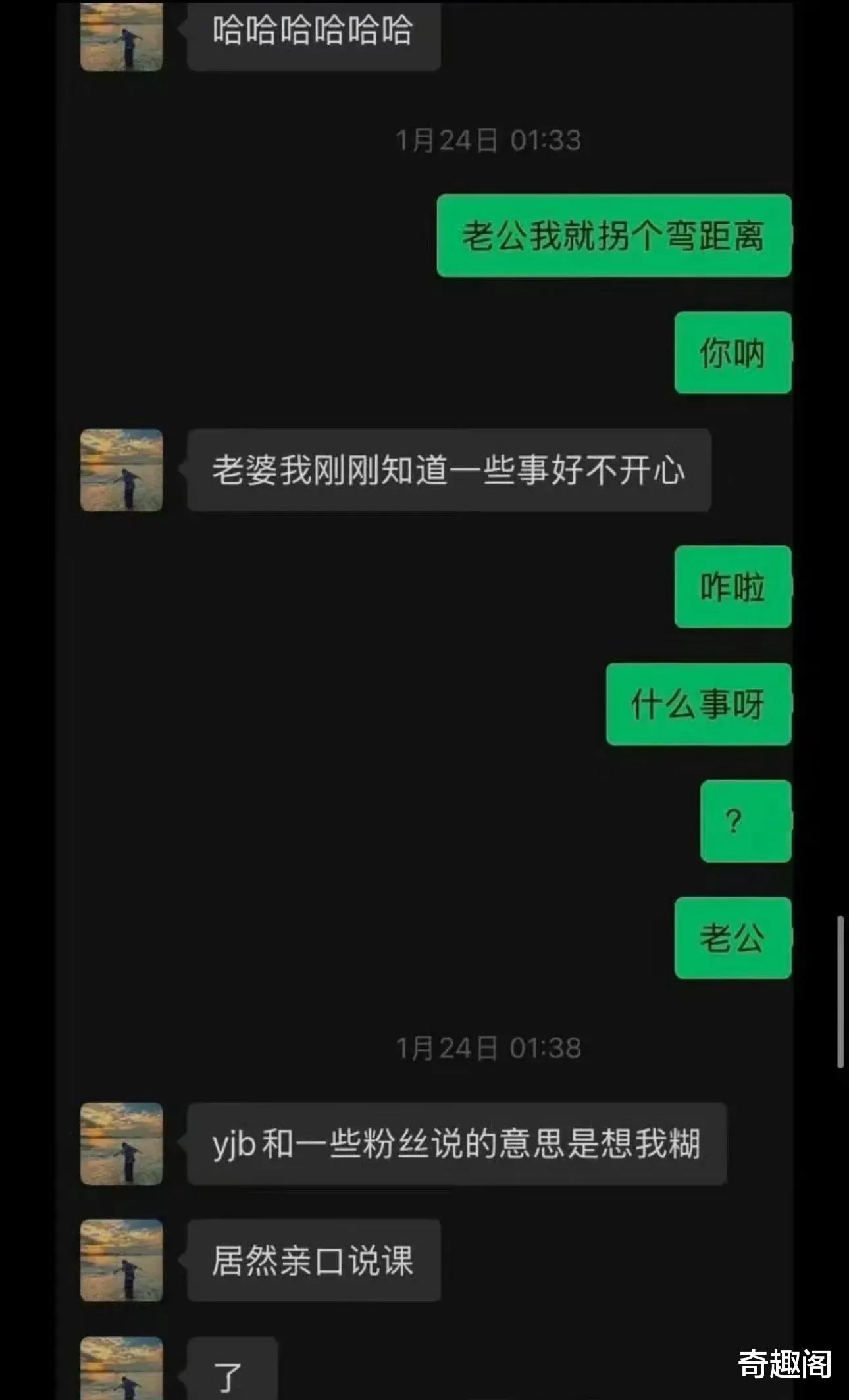Open sender avatar beside yjb和一些粉丝说 message
Viewport: 849px width, 1400px height.
coord(121,1143)
